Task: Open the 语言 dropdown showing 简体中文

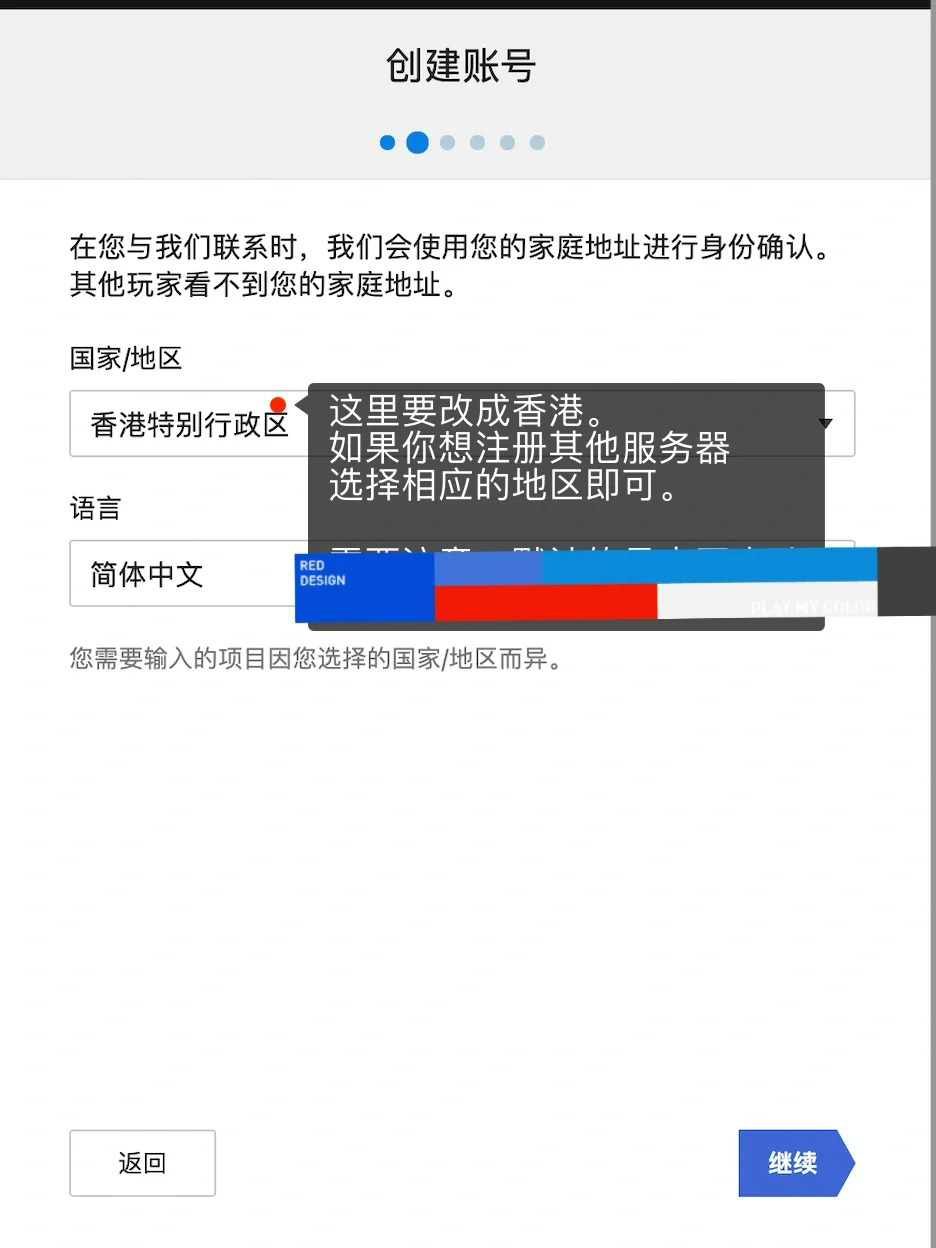Action: pos(180,574)
